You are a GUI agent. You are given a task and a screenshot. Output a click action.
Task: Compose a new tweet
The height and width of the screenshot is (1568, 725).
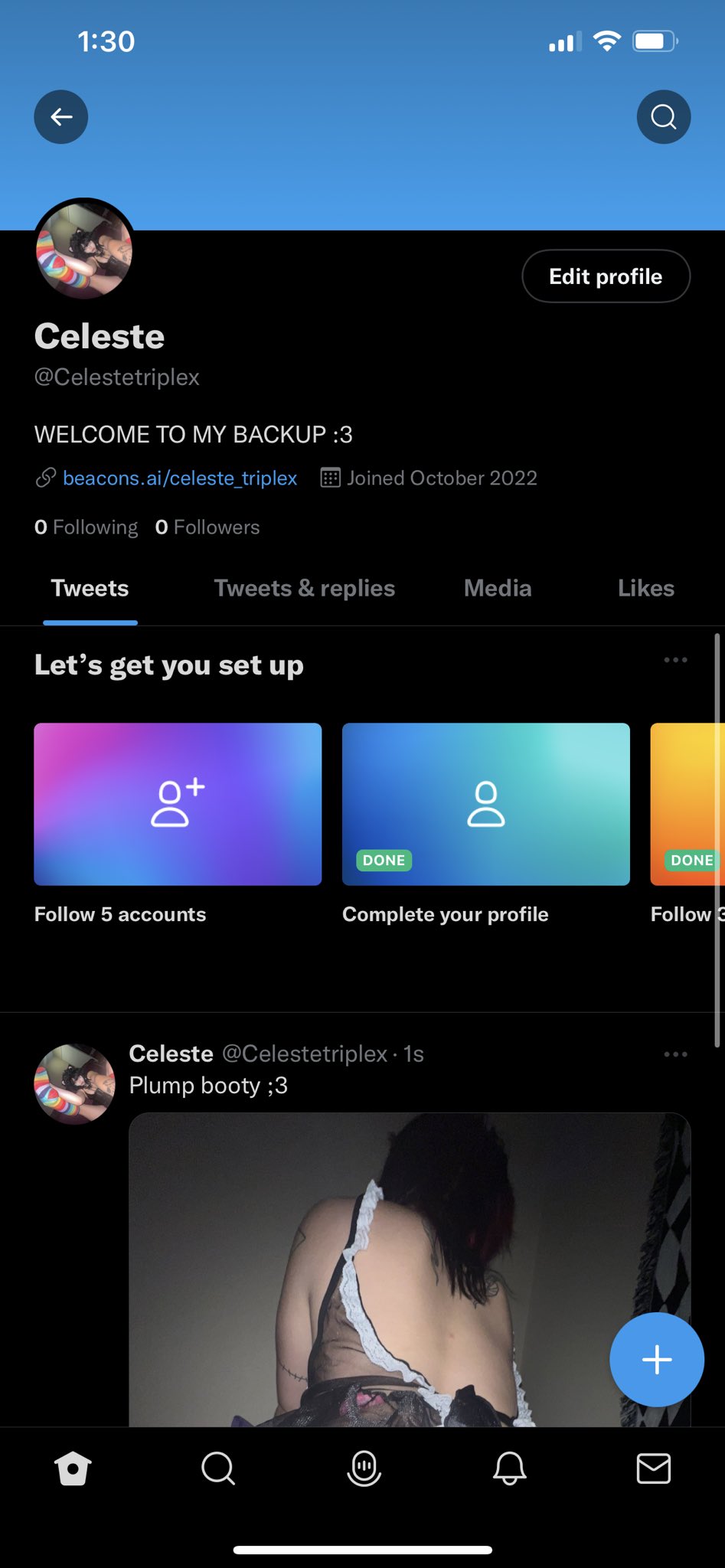656,1360
